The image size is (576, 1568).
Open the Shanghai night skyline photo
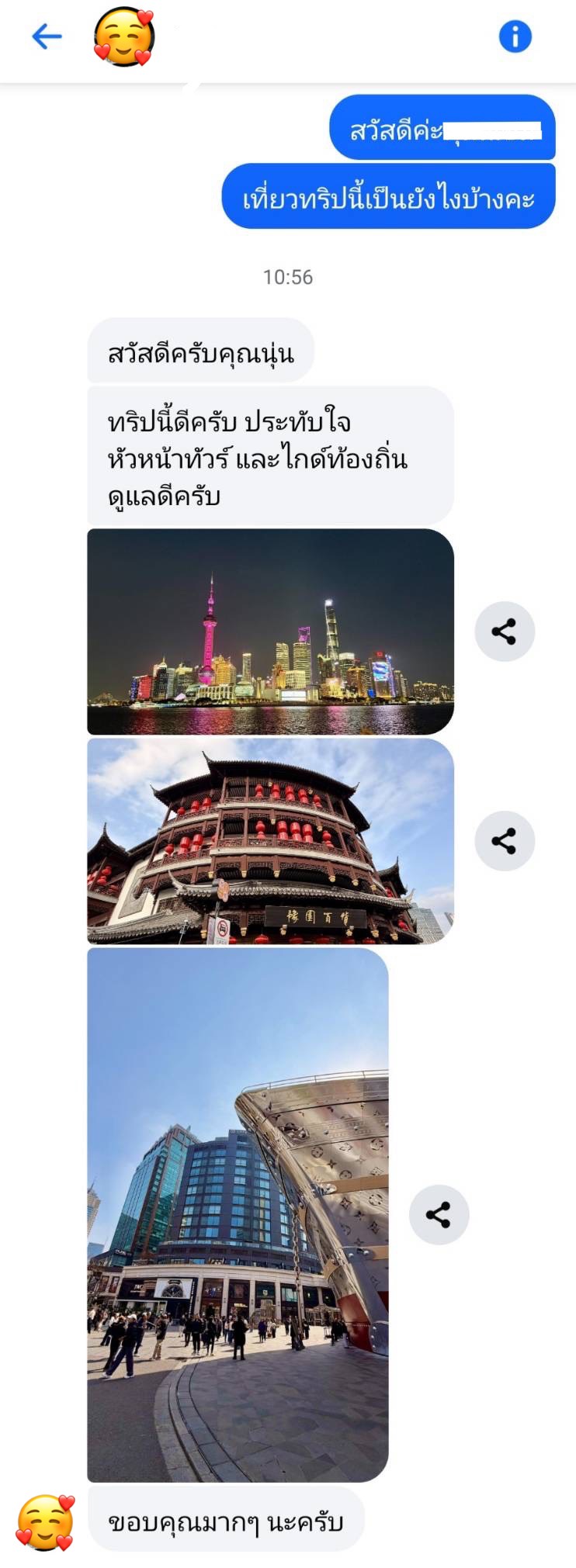tap(270, 632)
